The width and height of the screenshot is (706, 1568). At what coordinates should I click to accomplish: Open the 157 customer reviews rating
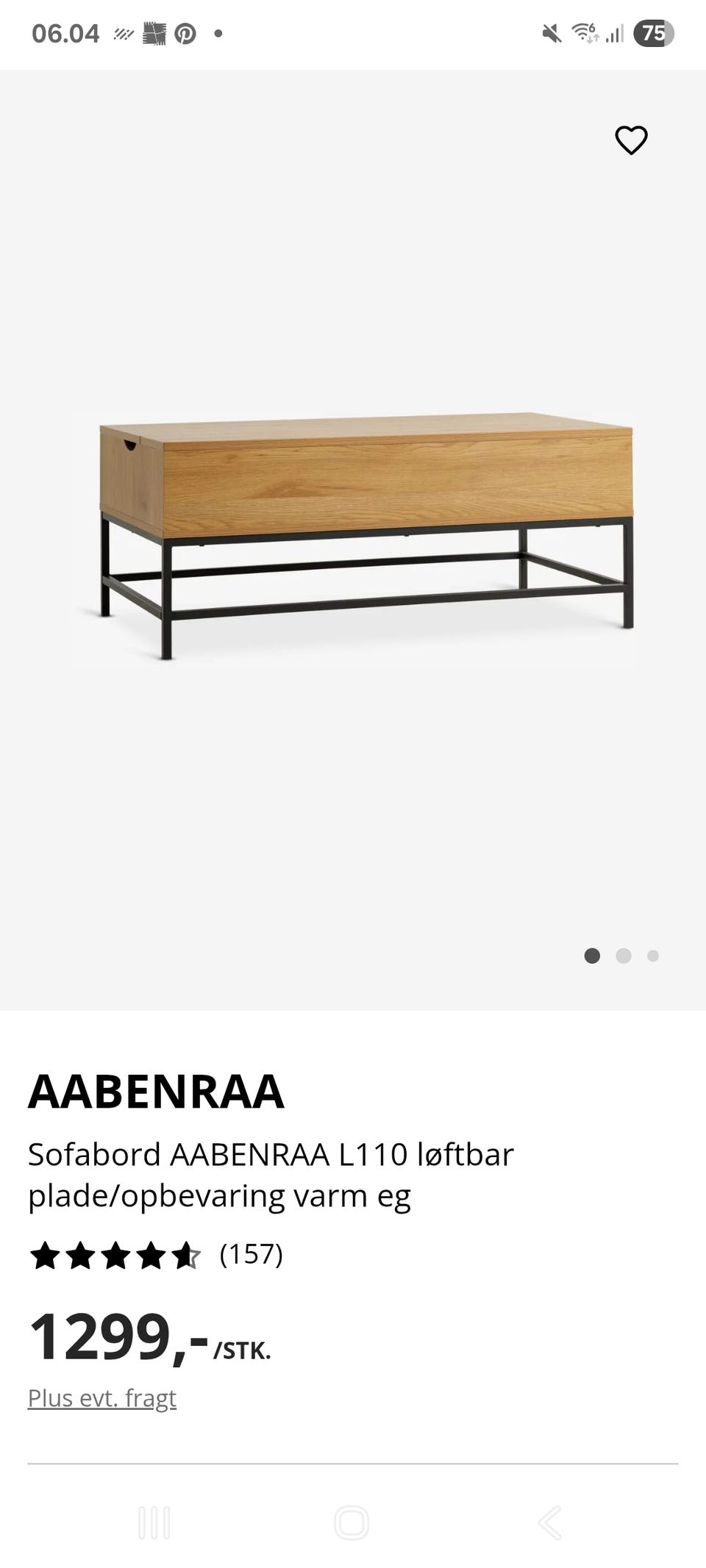click(x=156, y=1255)
